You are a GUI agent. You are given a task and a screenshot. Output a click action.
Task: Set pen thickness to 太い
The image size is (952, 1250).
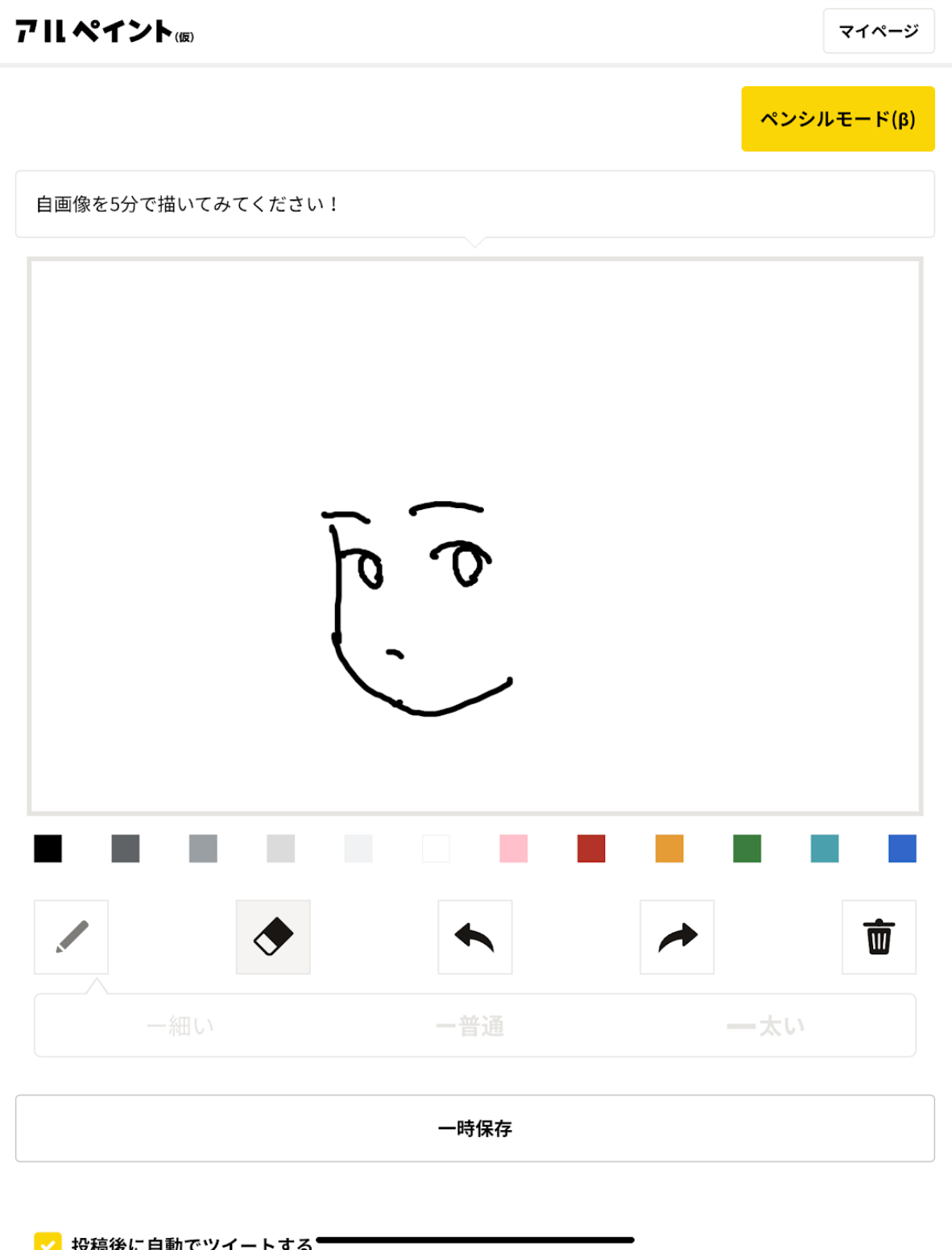[766, 1026]
